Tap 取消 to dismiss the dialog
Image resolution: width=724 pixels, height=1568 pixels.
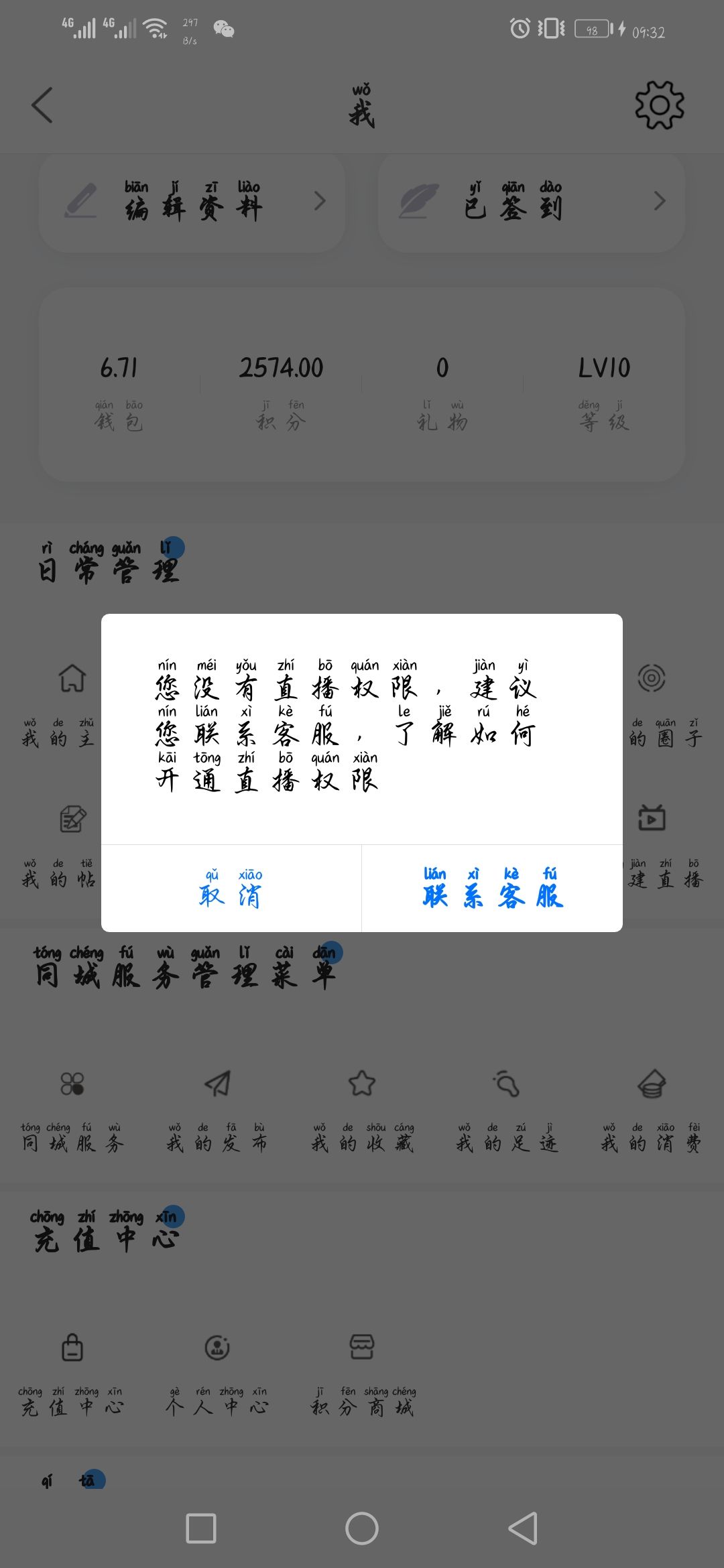[x=231, y=889]
